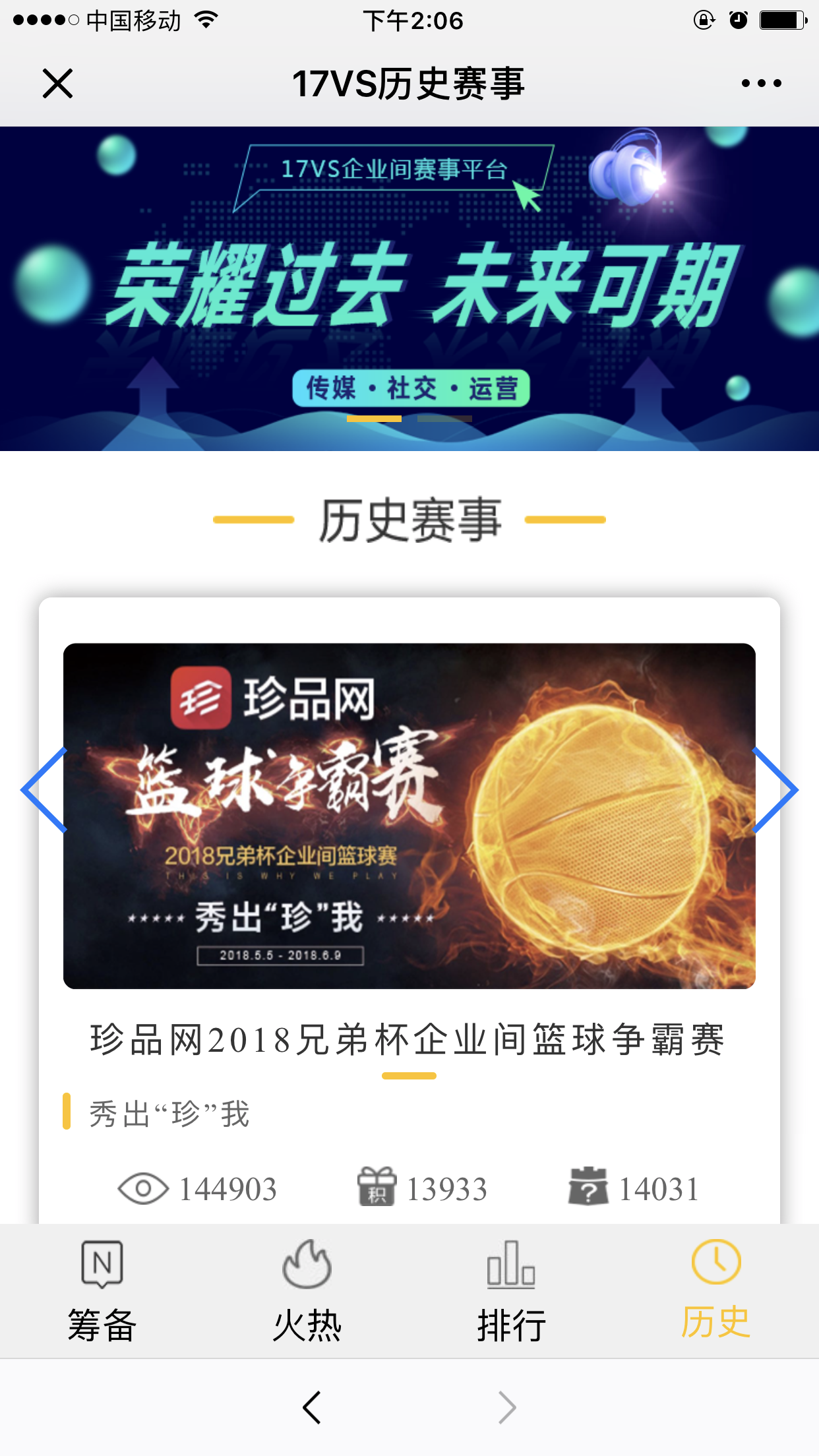Jump to the second banner slide indicator
The width and height of the screenshot is (819, 1456).
(444, 419)
